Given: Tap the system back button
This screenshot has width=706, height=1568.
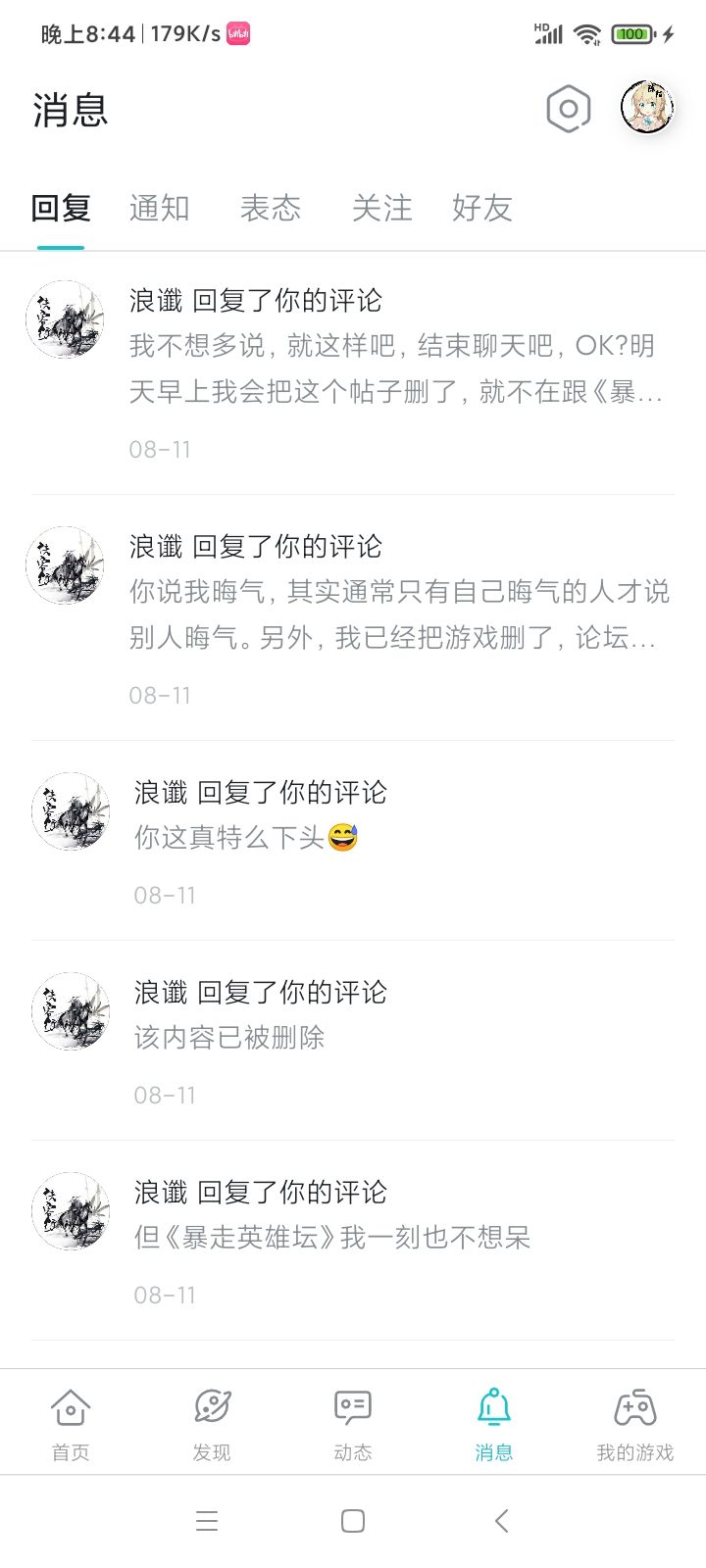Looking at the screenshot, I should (501, 1521).
